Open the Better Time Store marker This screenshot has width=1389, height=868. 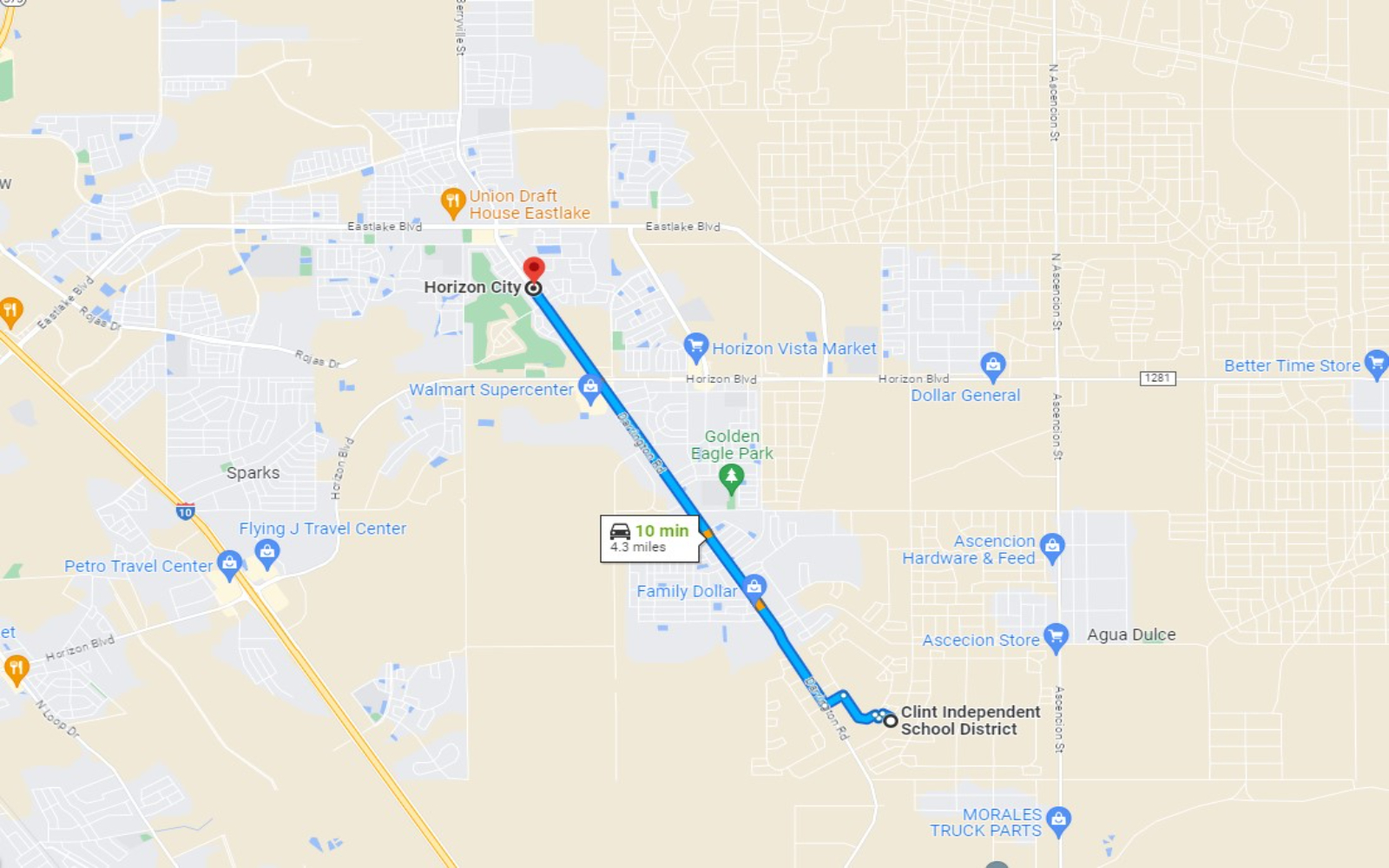pyautogui.click(x=1375, y=363)
